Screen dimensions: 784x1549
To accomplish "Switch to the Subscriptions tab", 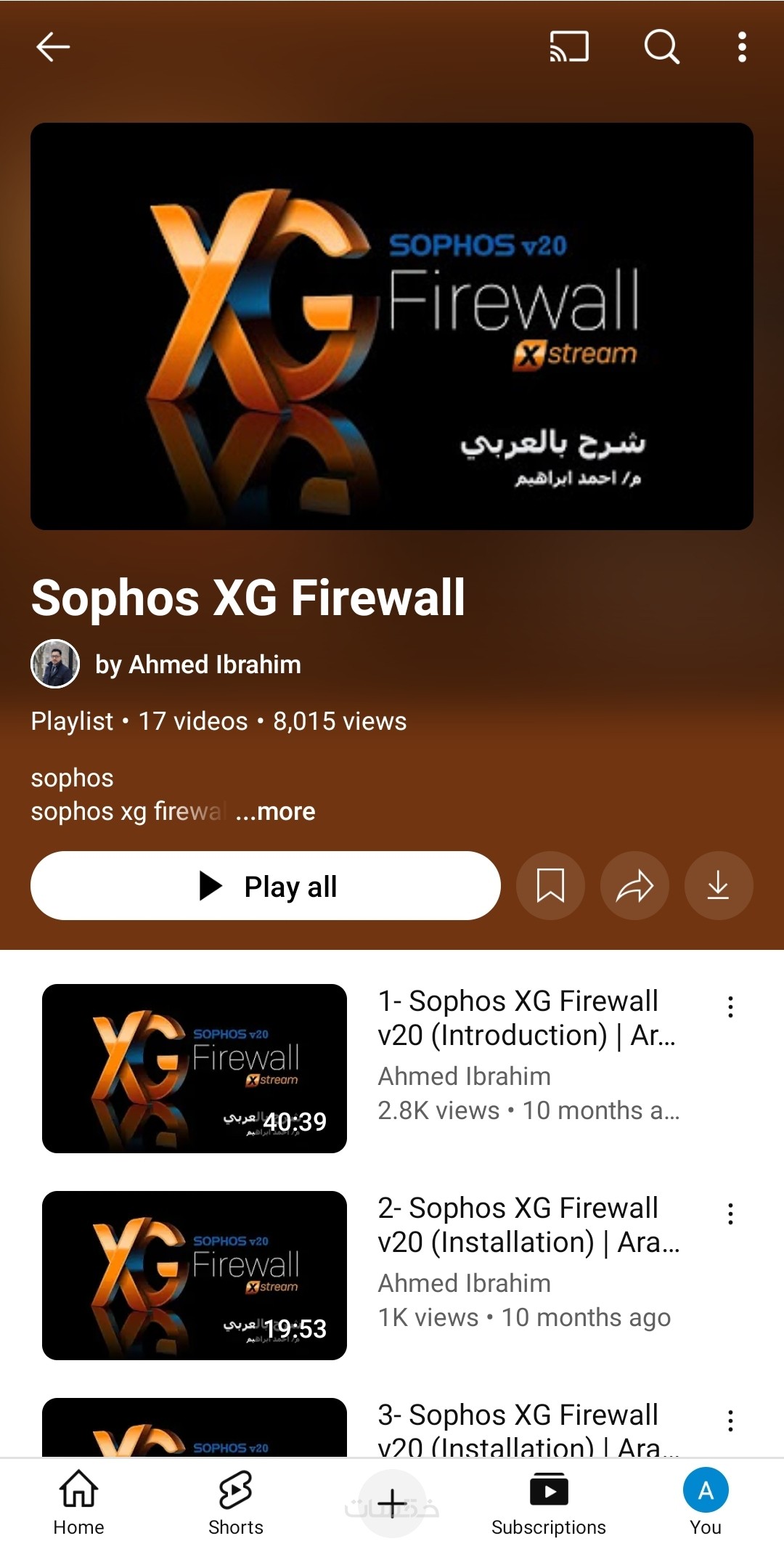I will (x=549, y=1502).
